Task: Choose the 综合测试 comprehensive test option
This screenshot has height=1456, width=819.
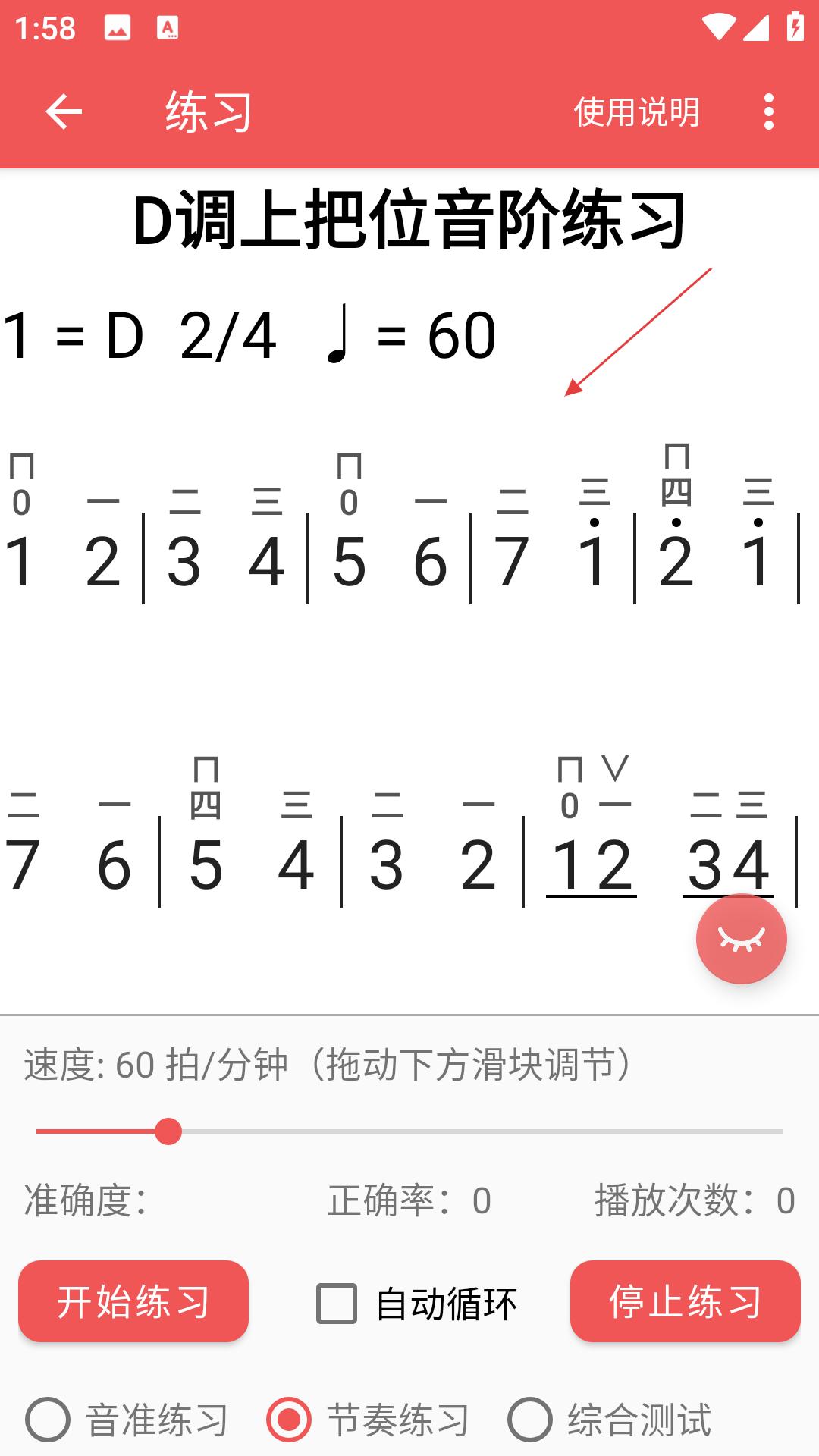Action: tap(610, 1420)
